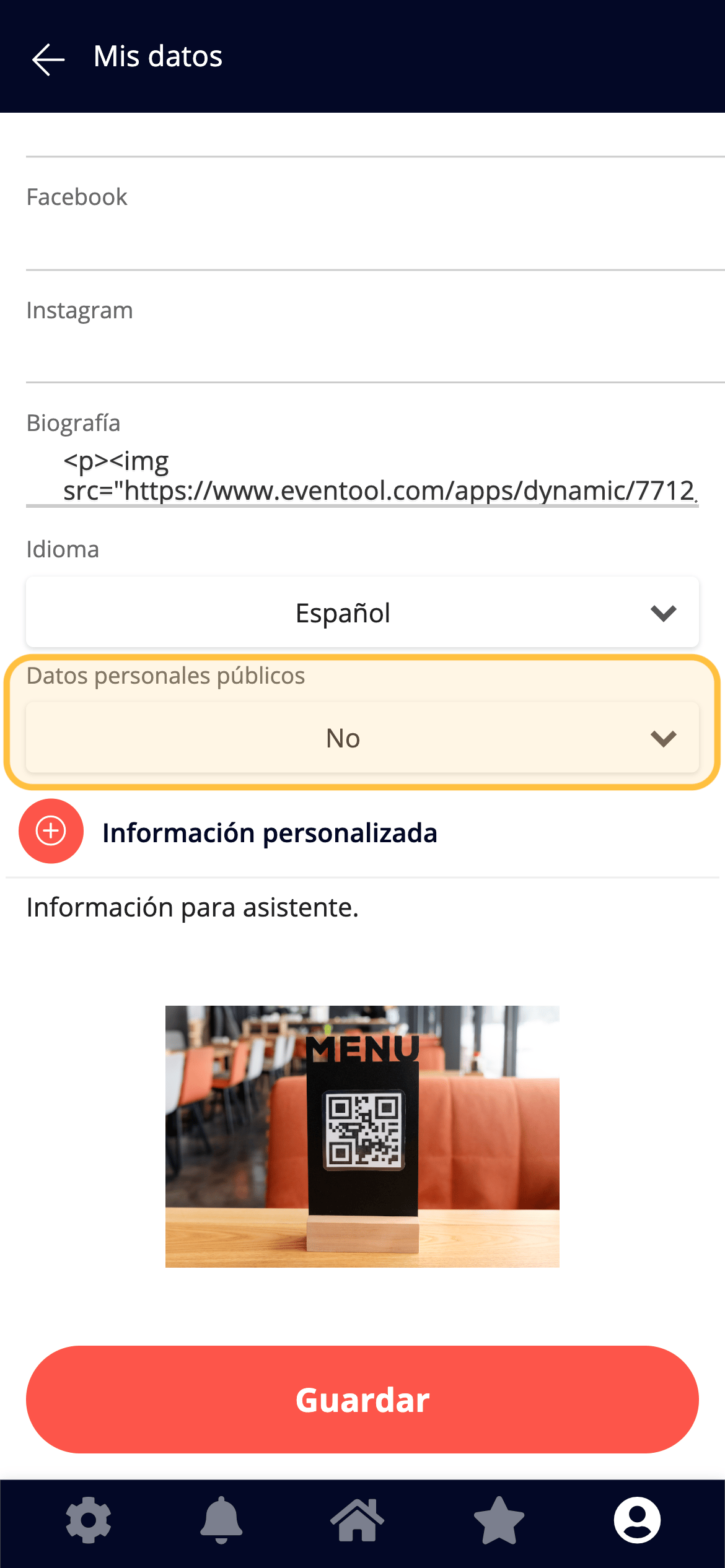Open the Datos personales públicos dropdown

362,738
